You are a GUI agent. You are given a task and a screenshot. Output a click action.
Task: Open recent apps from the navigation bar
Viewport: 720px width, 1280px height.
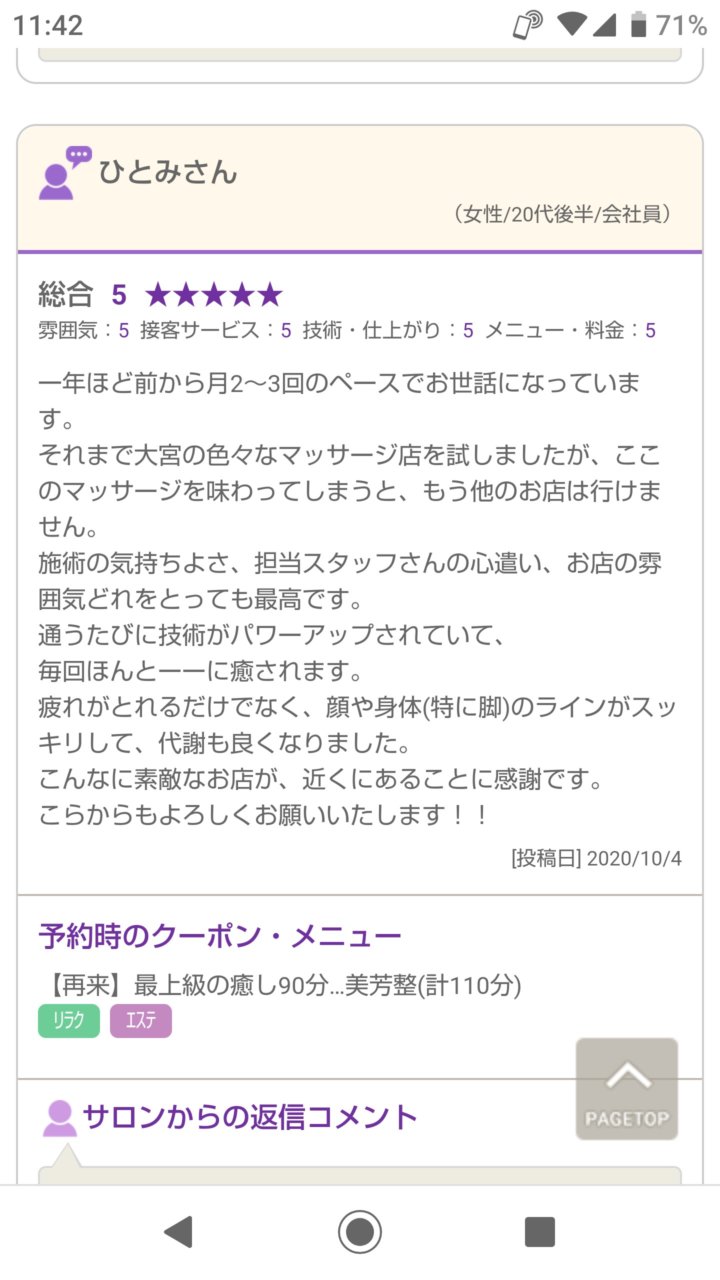(540, 1232)
